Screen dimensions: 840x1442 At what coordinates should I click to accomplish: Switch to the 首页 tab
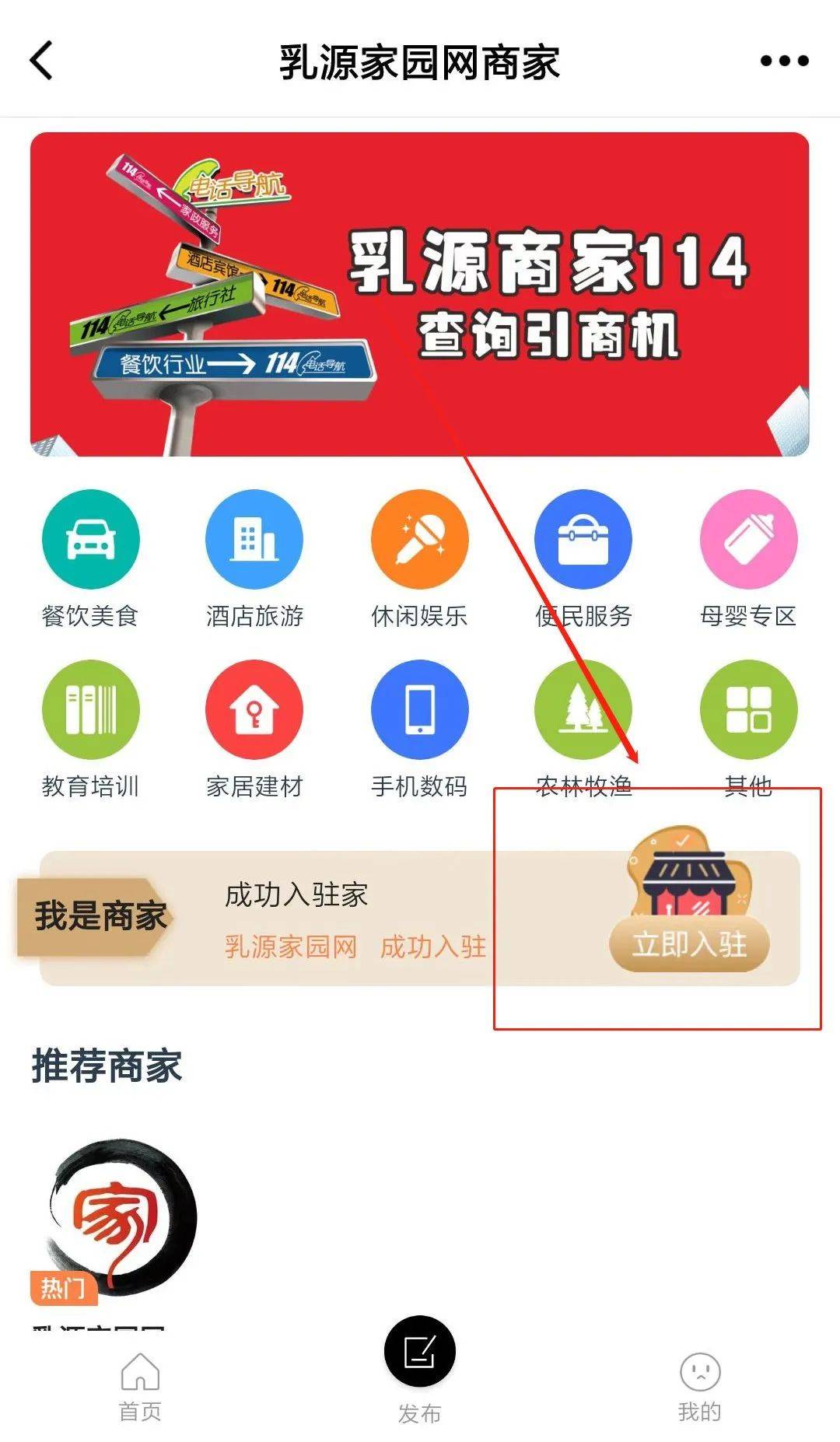point(140,1386)
